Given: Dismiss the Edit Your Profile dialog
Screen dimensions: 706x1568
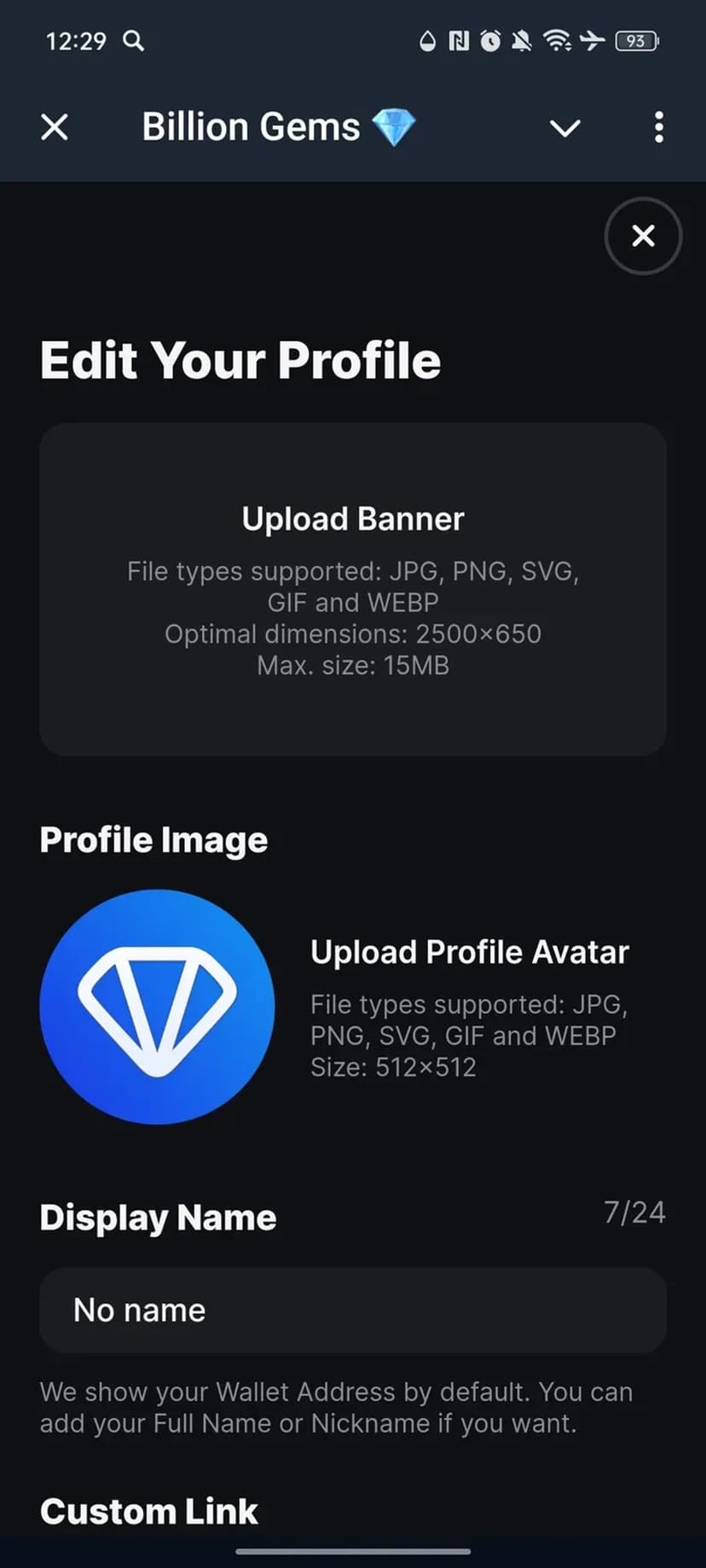Looking at the screenshot, I should click(x=643, y=236).
